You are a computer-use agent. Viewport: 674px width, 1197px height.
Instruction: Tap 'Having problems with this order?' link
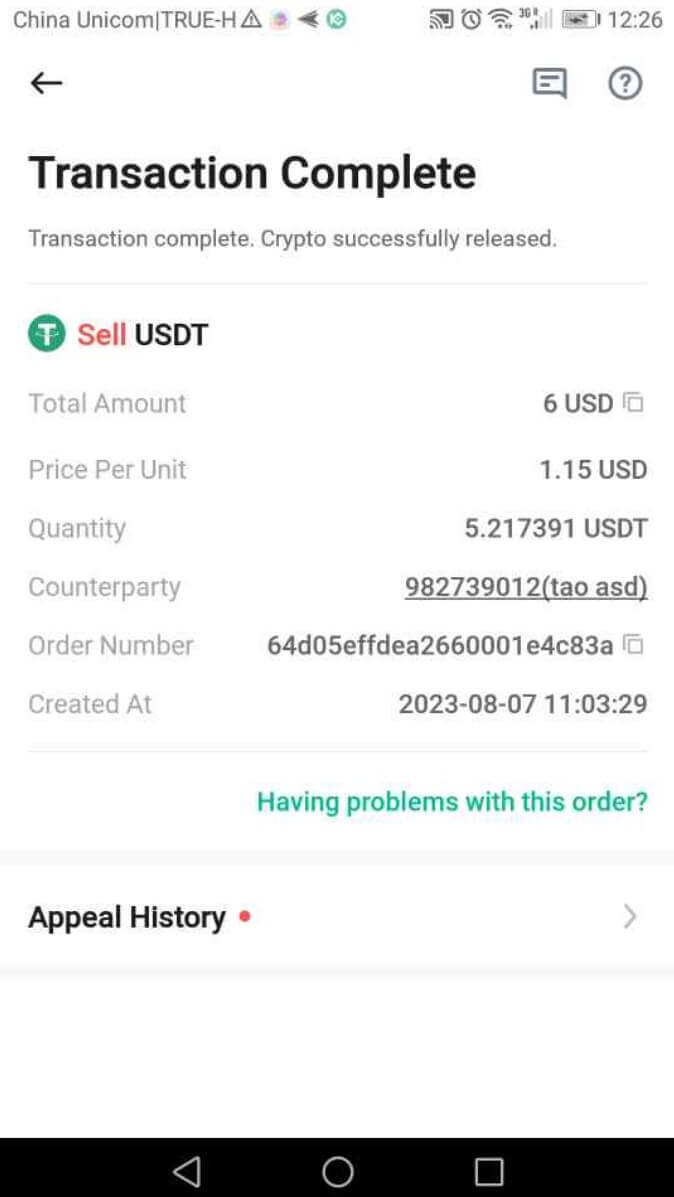tap(452, 801)
